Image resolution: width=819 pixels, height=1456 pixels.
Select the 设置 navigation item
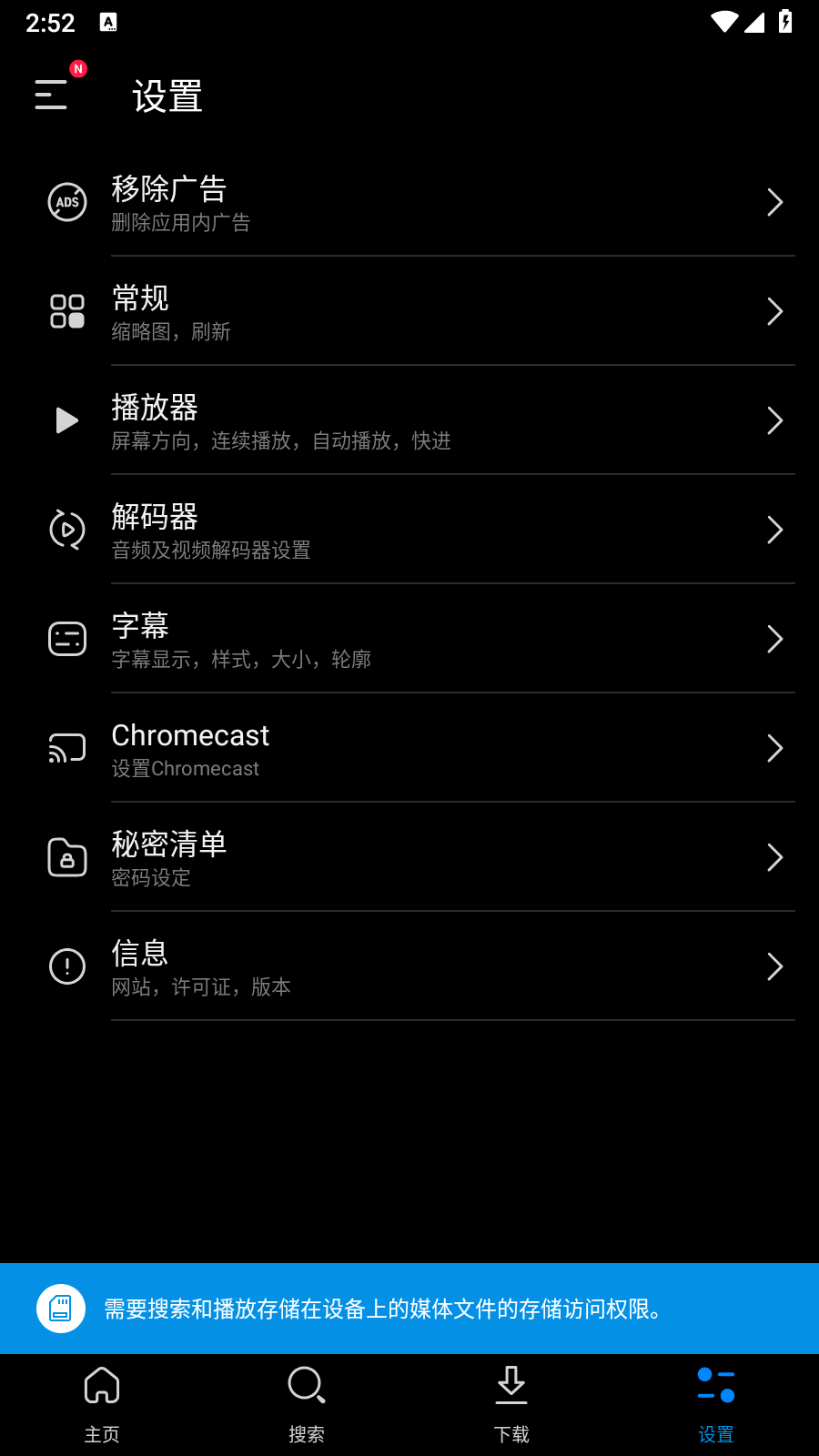pyautogui.click(x=716, y=1401)
